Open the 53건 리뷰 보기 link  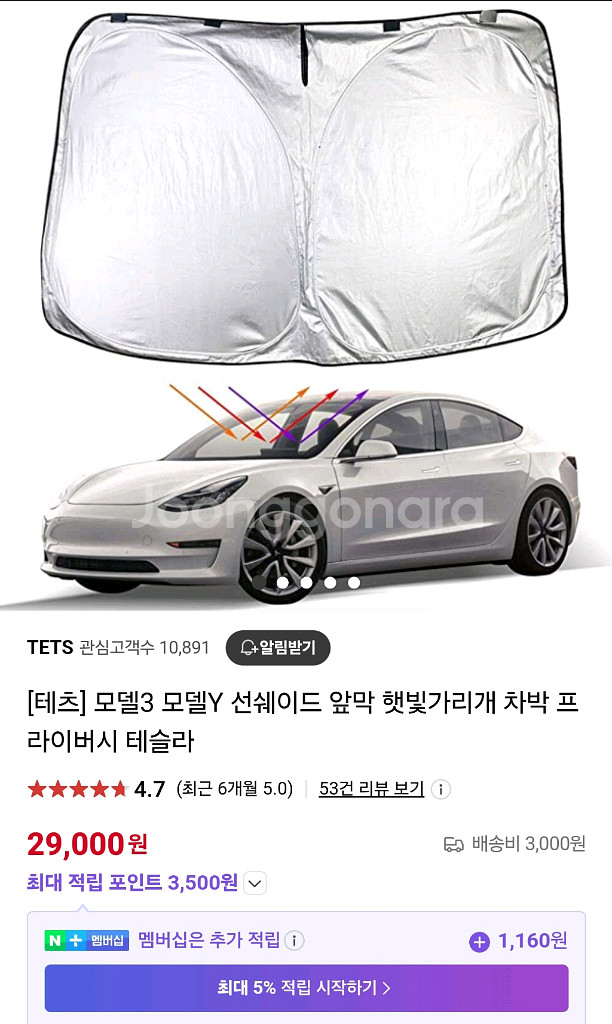coord(371,789)
